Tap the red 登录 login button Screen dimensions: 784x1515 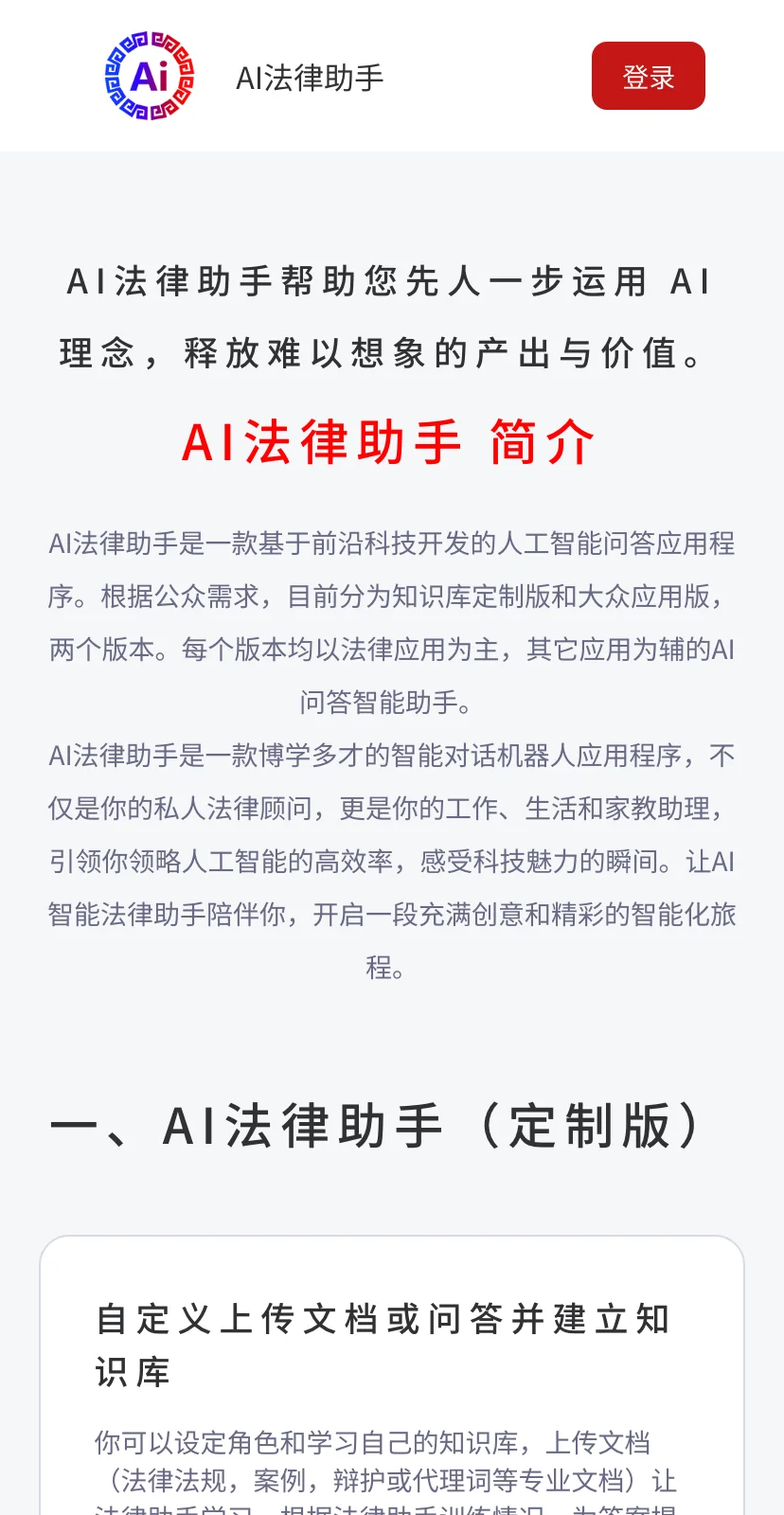click(649, 76)
